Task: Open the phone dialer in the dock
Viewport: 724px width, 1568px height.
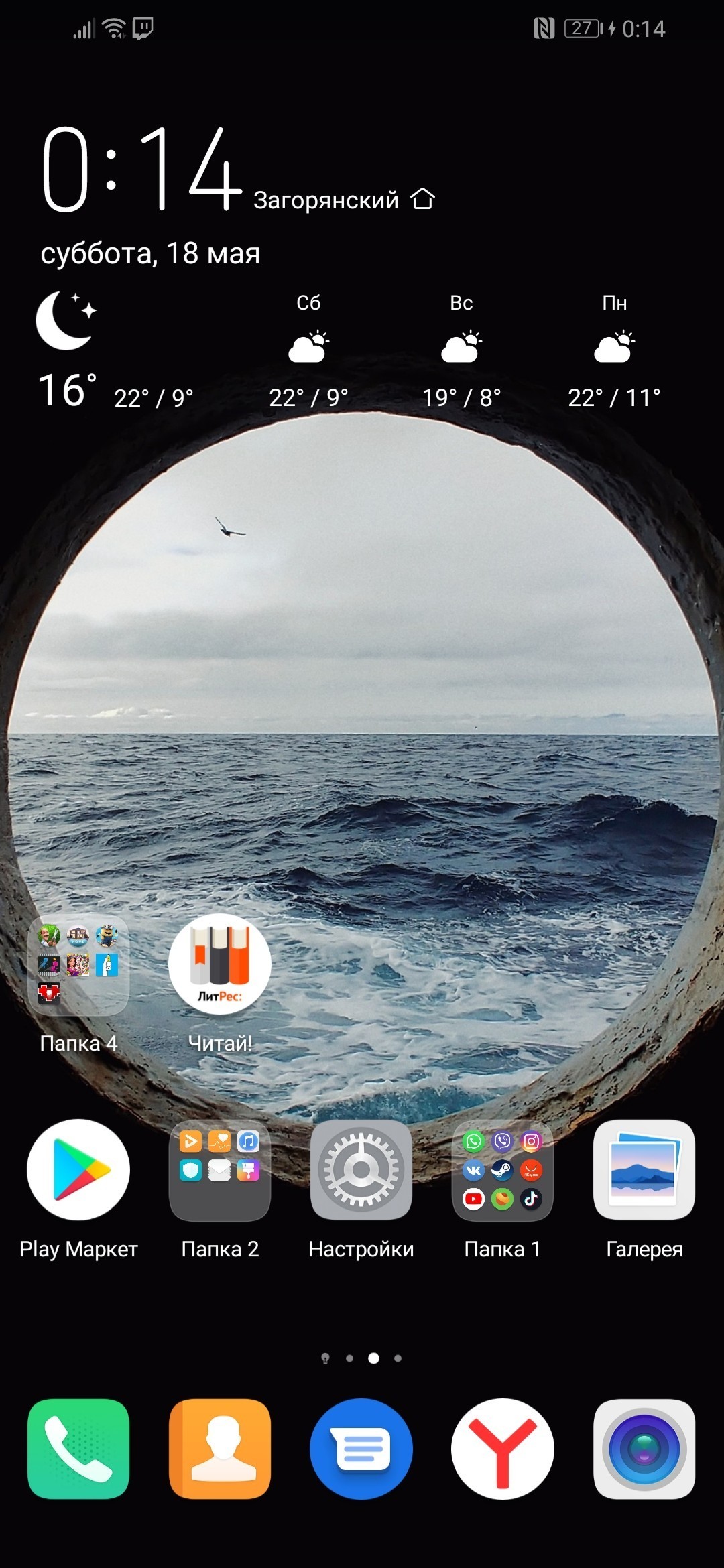Action: [x=78, y=1449]
